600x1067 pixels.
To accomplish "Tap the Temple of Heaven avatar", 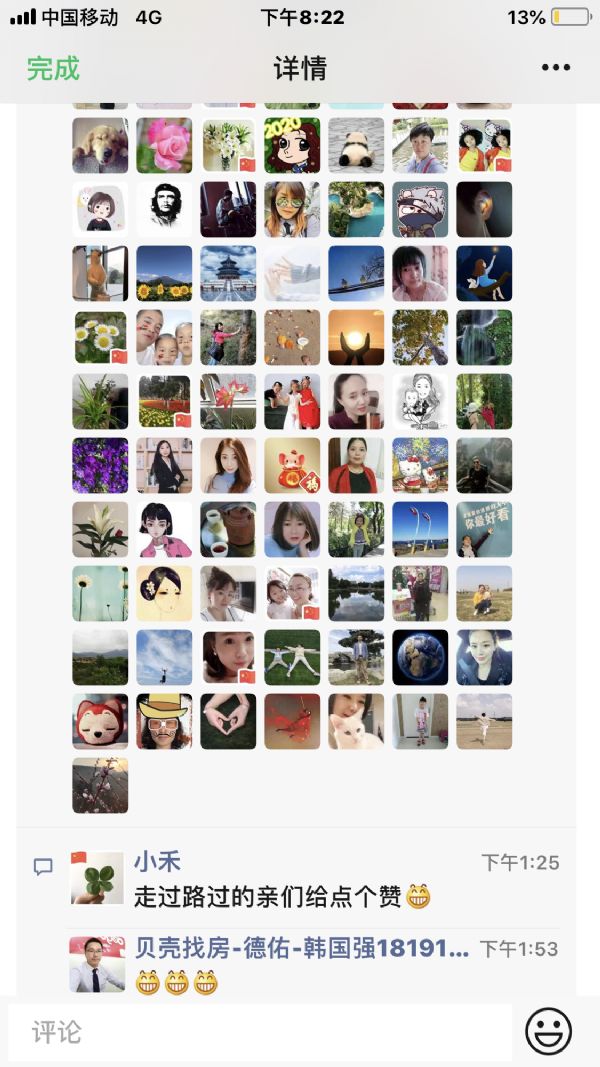I will tap(228, 273).
